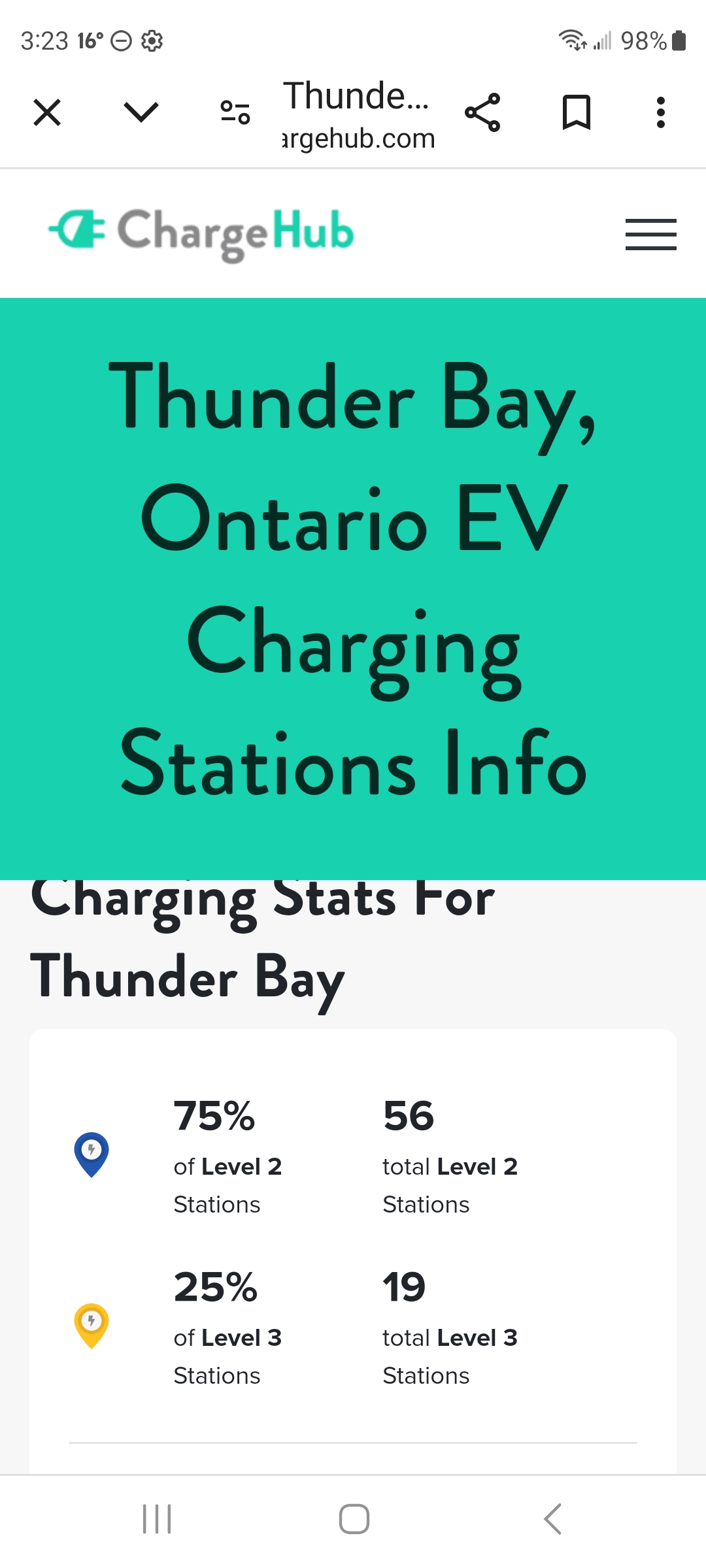This screenshot has height=1568, width=706.
Task: Open site settings controls icon
Action: 235,112
